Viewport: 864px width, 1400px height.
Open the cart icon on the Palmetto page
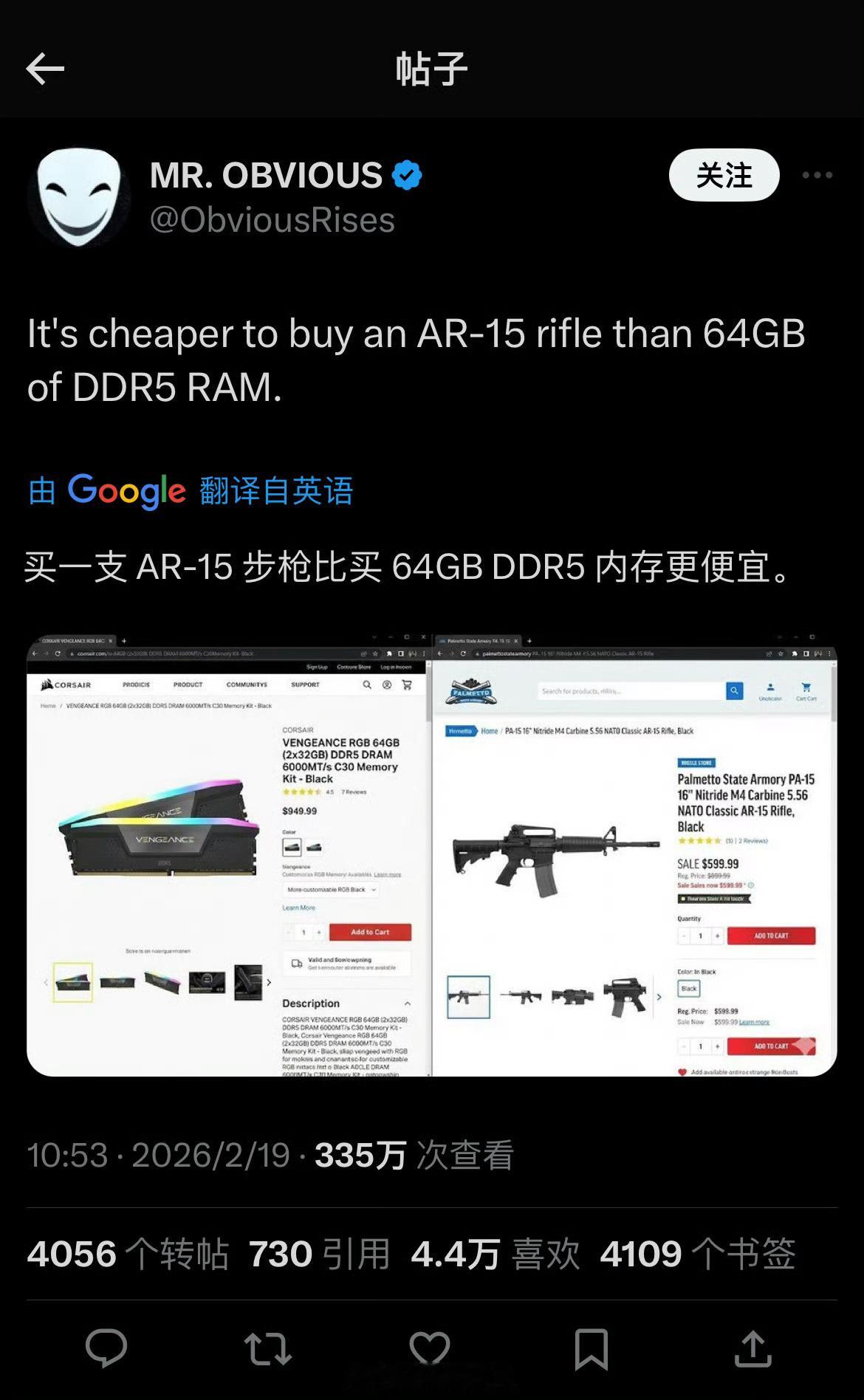tap(806, 687)
